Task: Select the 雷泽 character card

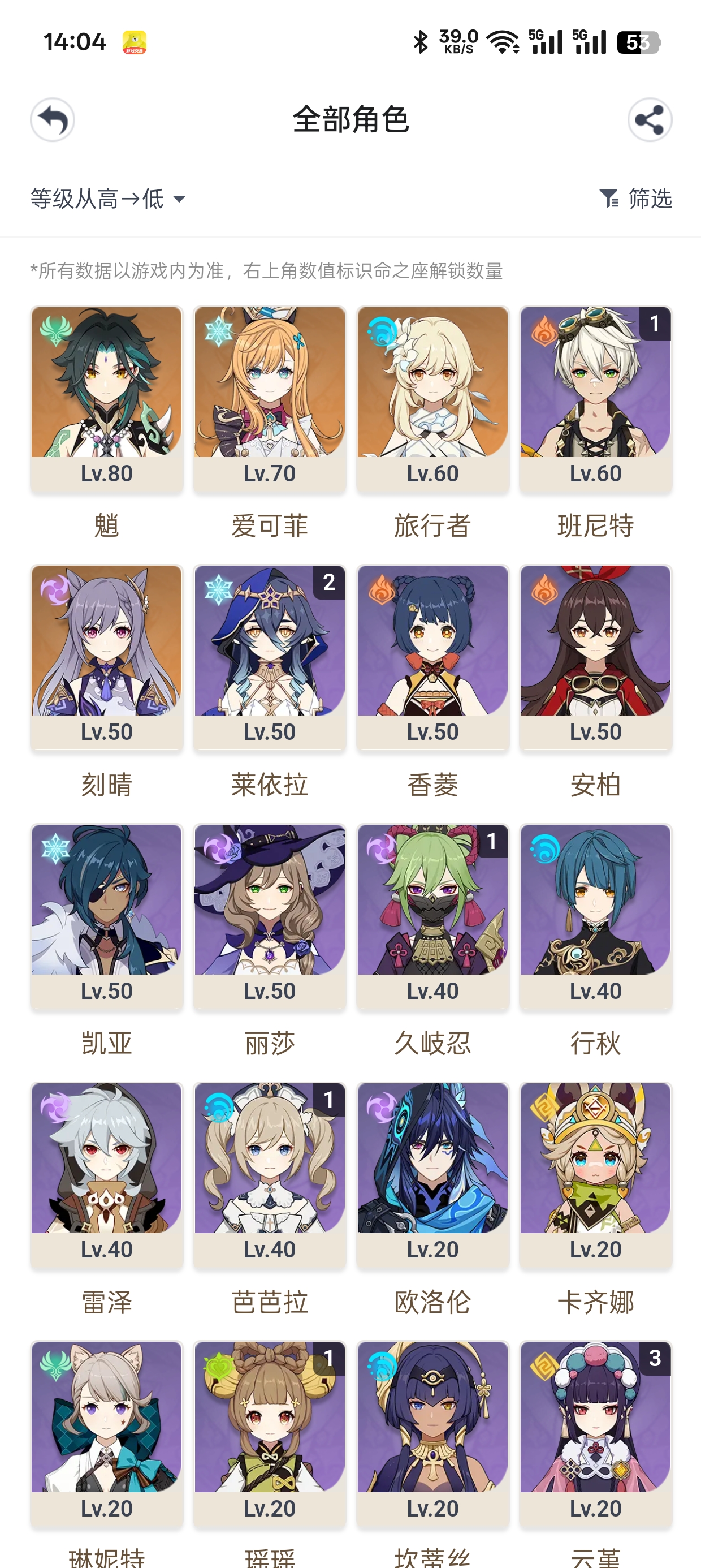Action: tap(106, 1175)
